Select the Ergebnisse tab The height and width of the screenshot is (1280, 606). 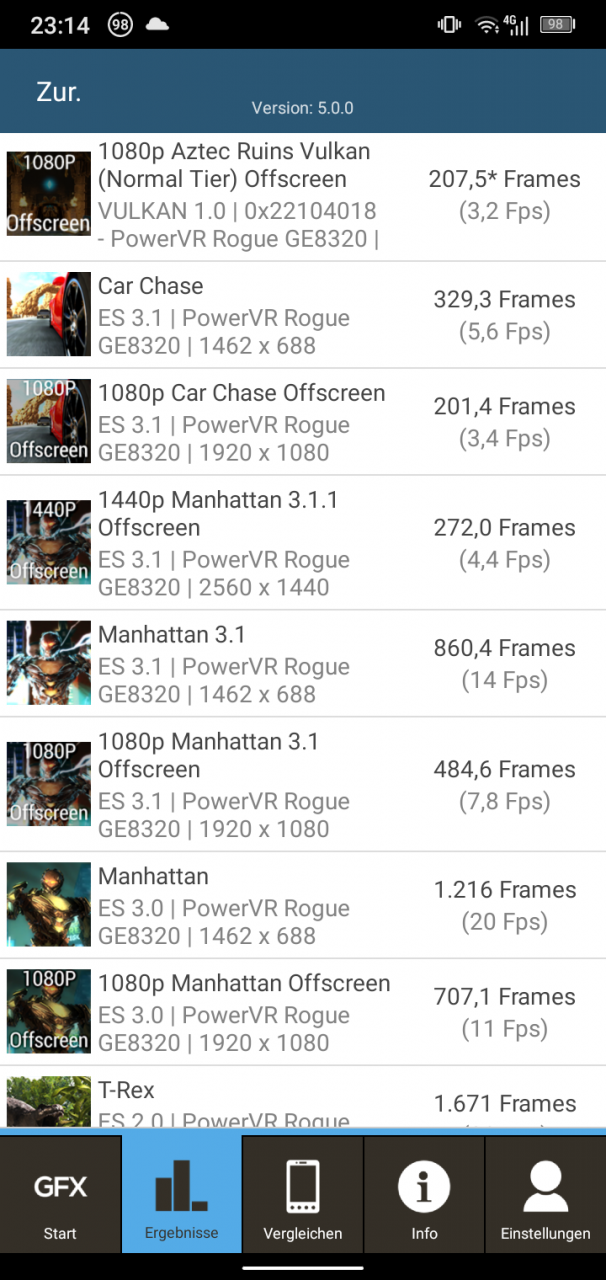181,1194
